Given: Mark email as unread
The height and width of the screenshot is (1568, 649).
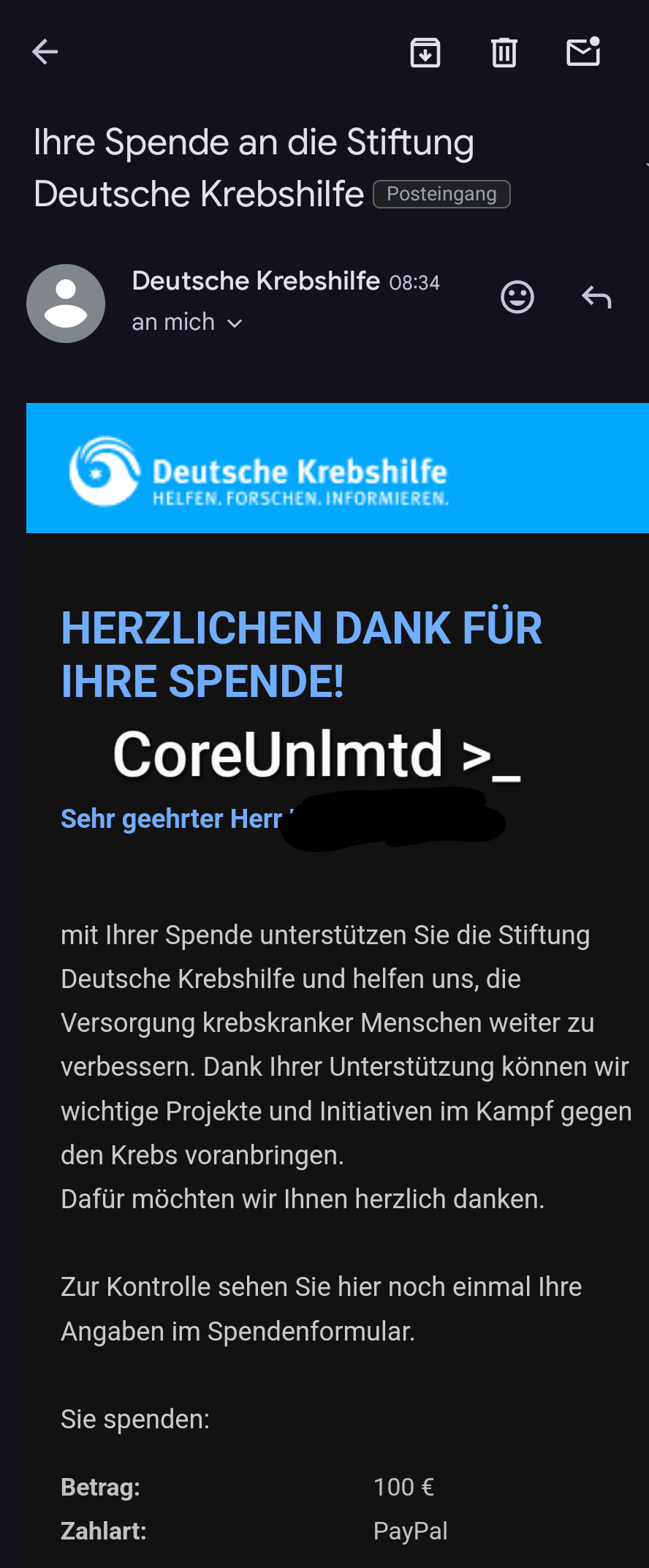Looking at the screenshot, I should [x=583, y=52].
